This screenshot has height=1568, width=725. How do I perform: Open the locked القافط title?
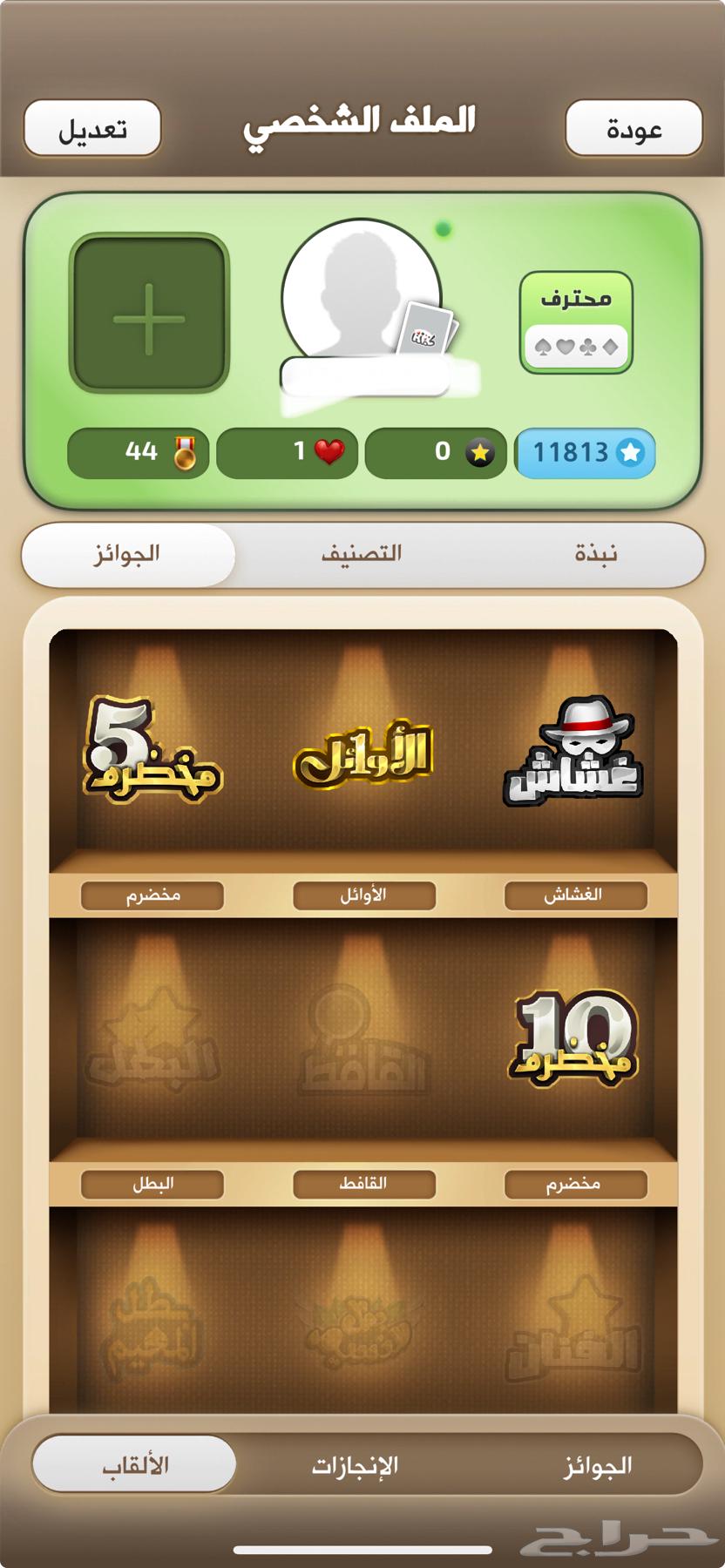click(362, 1041)
